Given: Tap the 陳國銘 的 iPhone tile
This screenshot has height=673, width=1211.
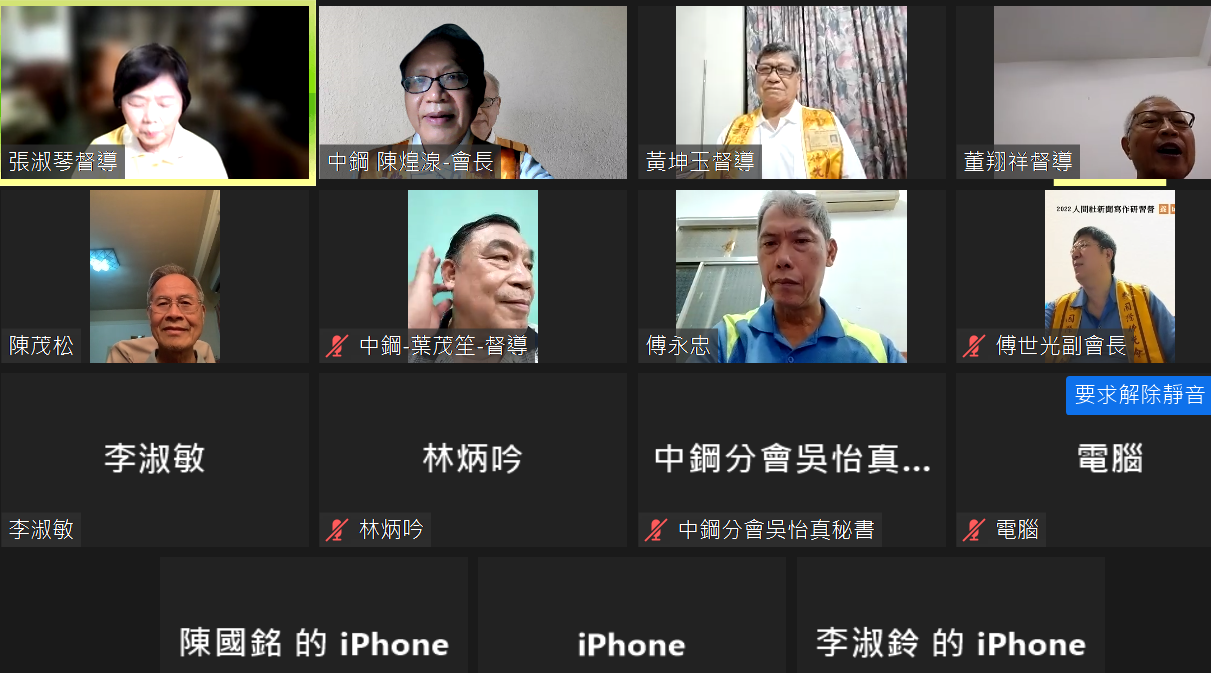Looking at the screenshot, I should (x=314, y=615).
